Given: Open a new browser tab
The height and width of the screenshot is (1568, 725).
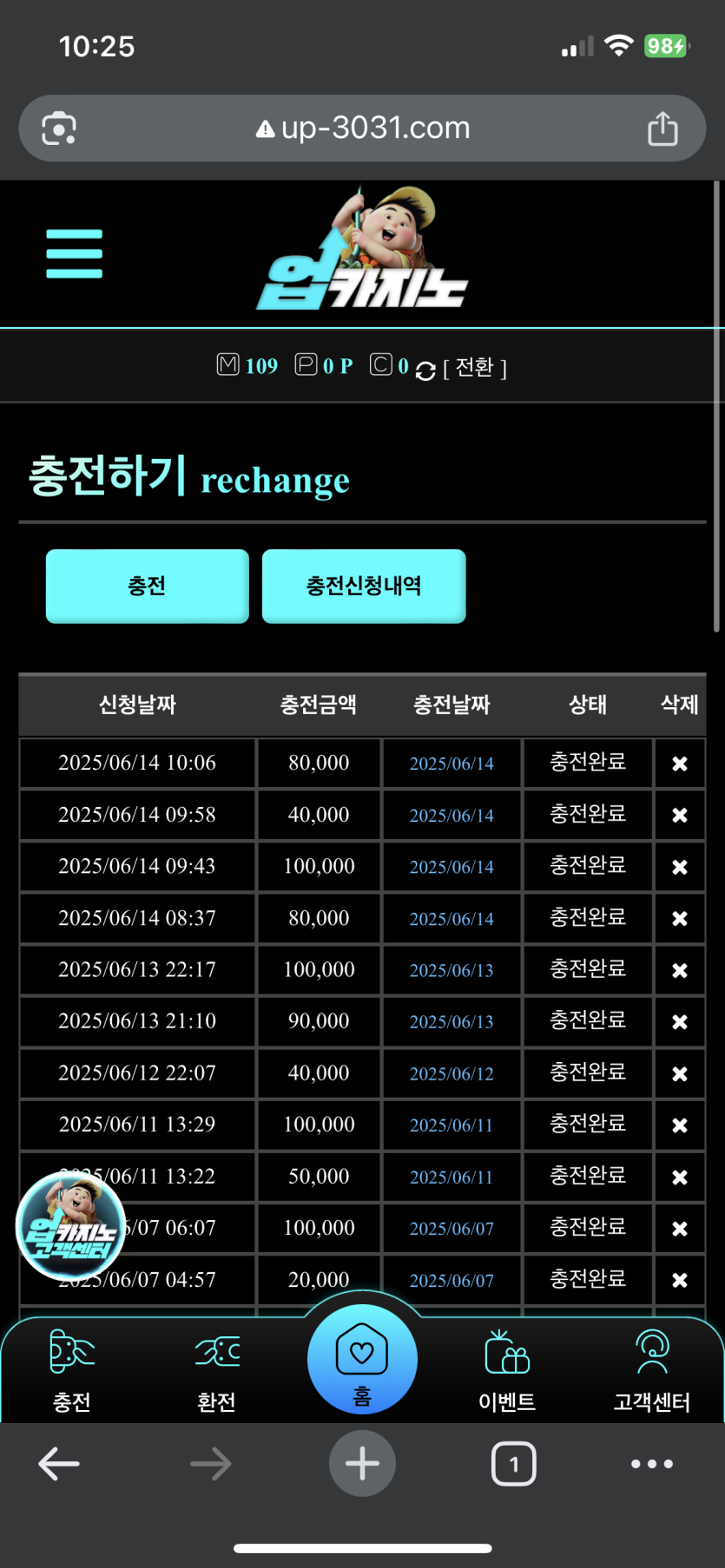Looking at the screenshot, I should point(362,1464).
